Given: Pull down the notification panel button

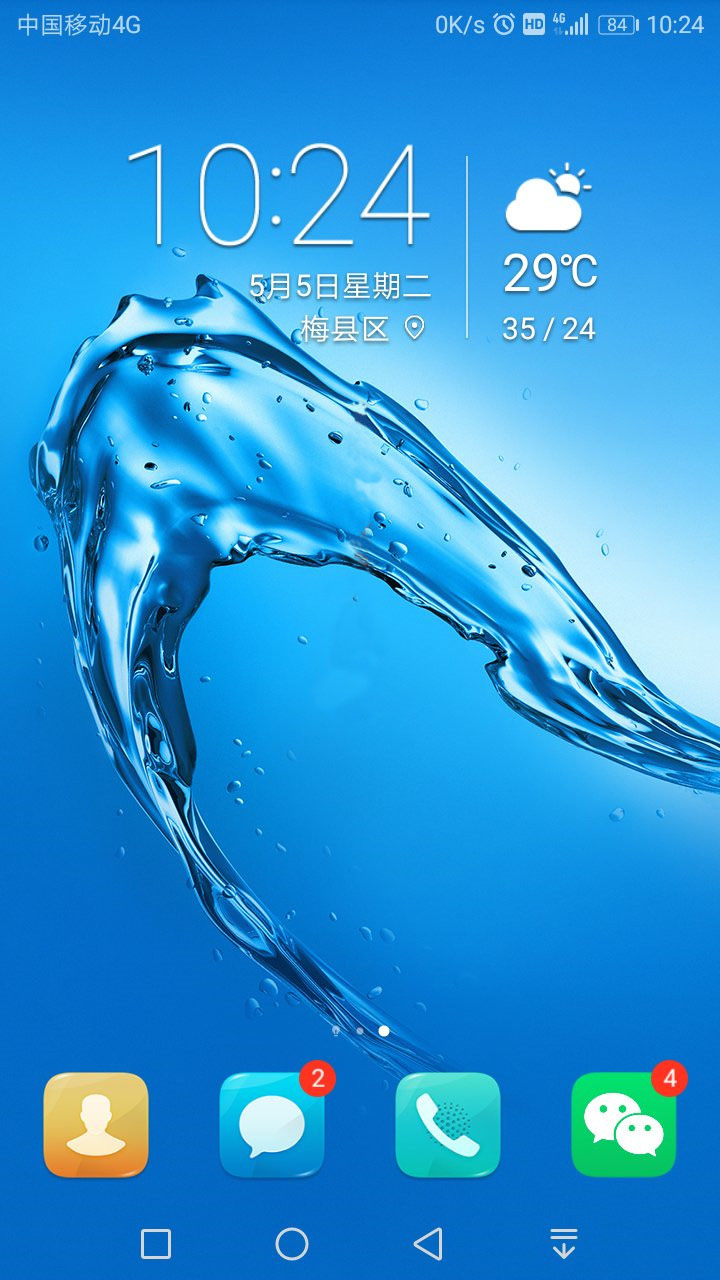Looking at the screenshot, I should [564, 1244].
